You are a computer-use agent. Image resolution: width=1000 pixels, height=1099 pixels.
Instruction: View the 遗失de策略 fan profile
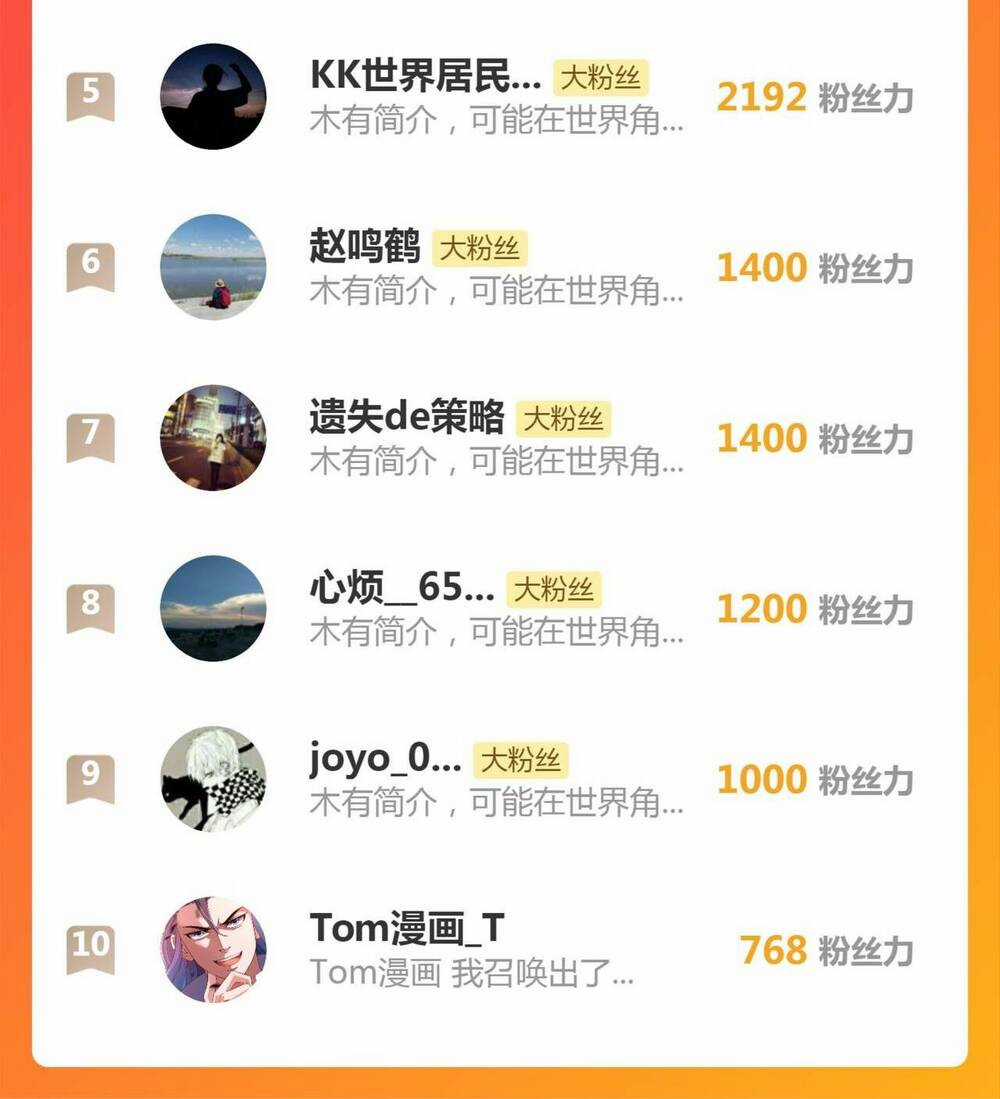pyautogui.click(x=407, y=418)
